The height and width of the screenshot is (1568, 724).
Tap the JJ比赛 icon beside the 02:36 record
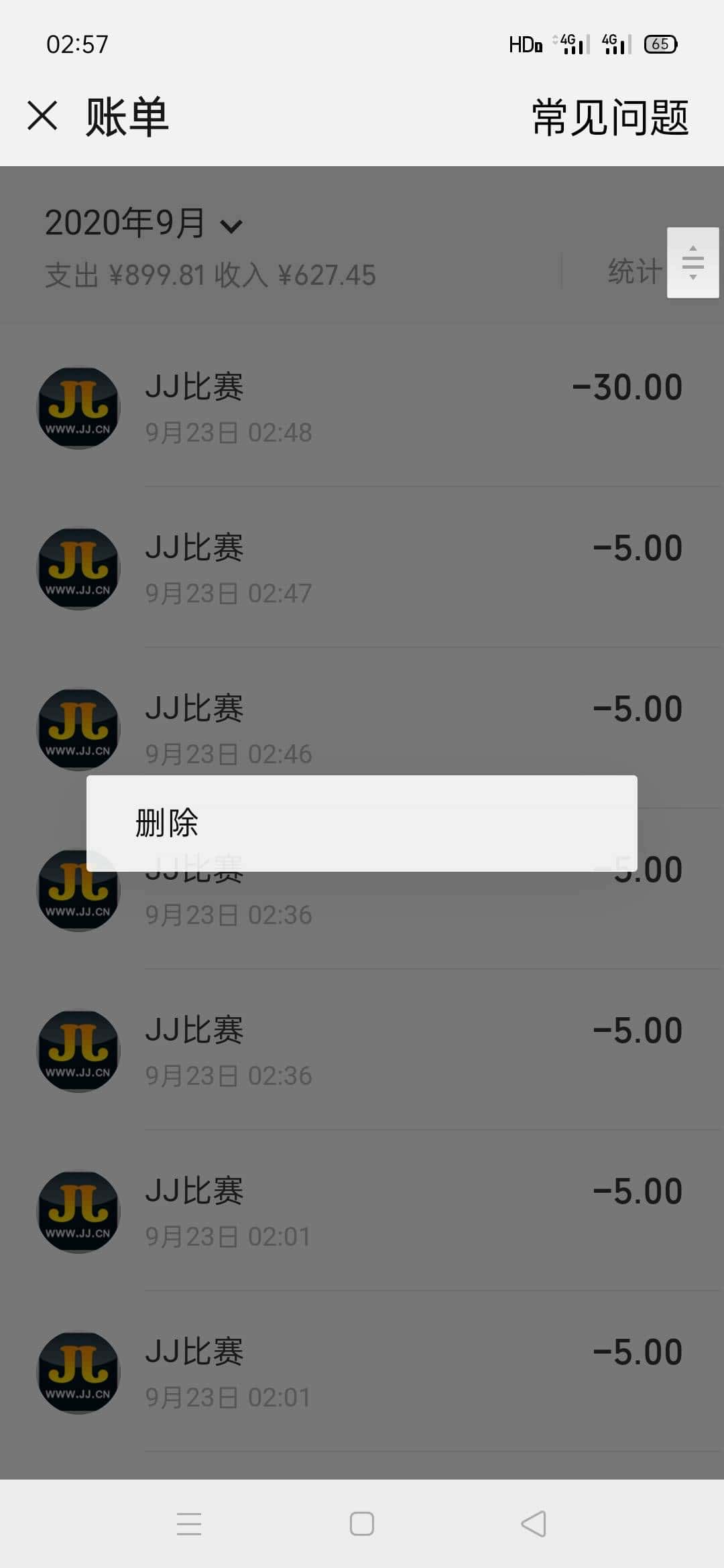point(77,1050)
